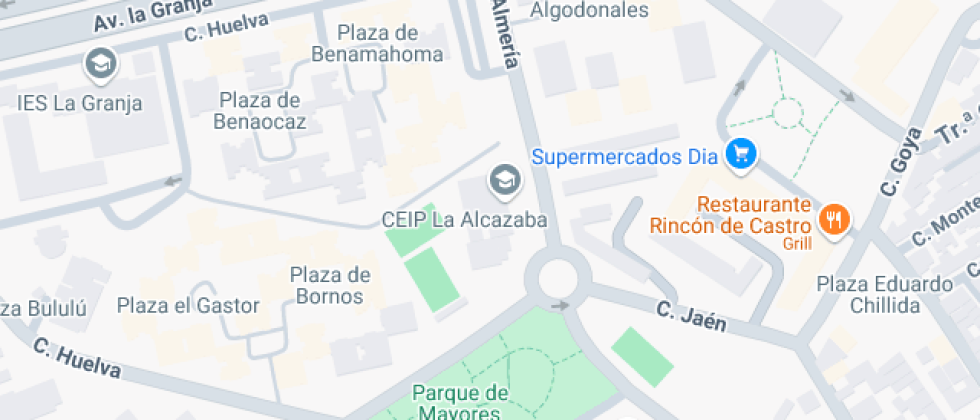Open the CEIP La Alcazaba school marker
980x420 pixels.
(504, 181)
